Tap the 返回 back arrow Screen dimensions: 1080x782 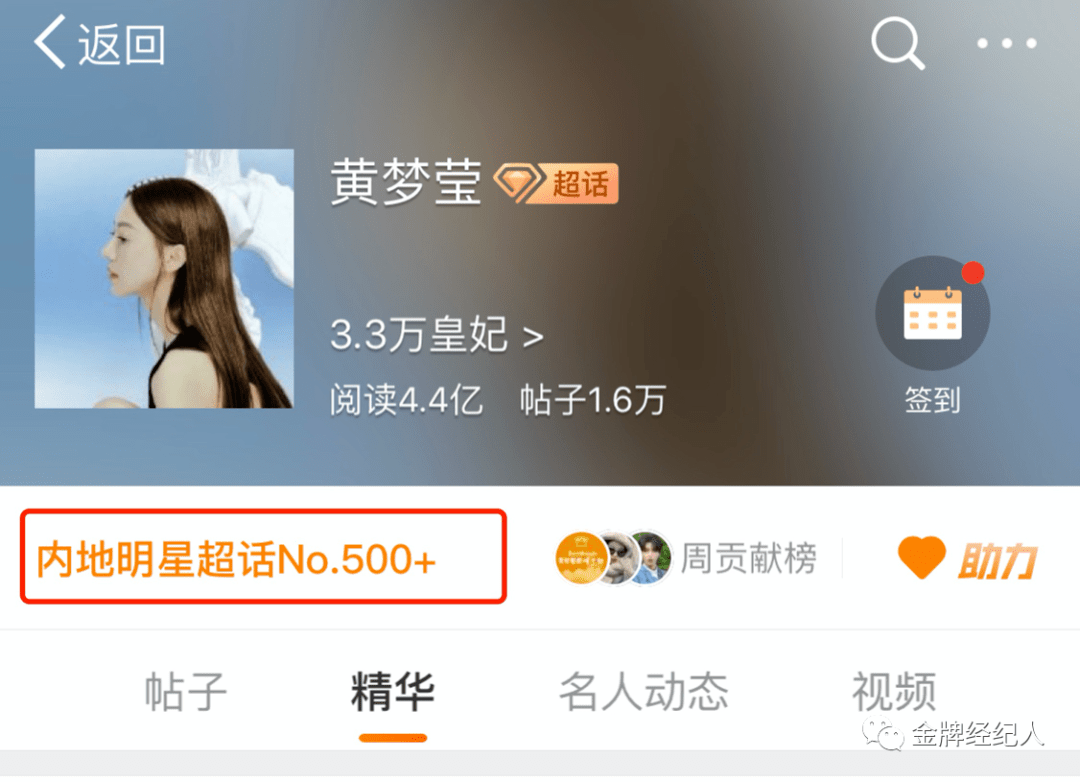coord(98,45)
